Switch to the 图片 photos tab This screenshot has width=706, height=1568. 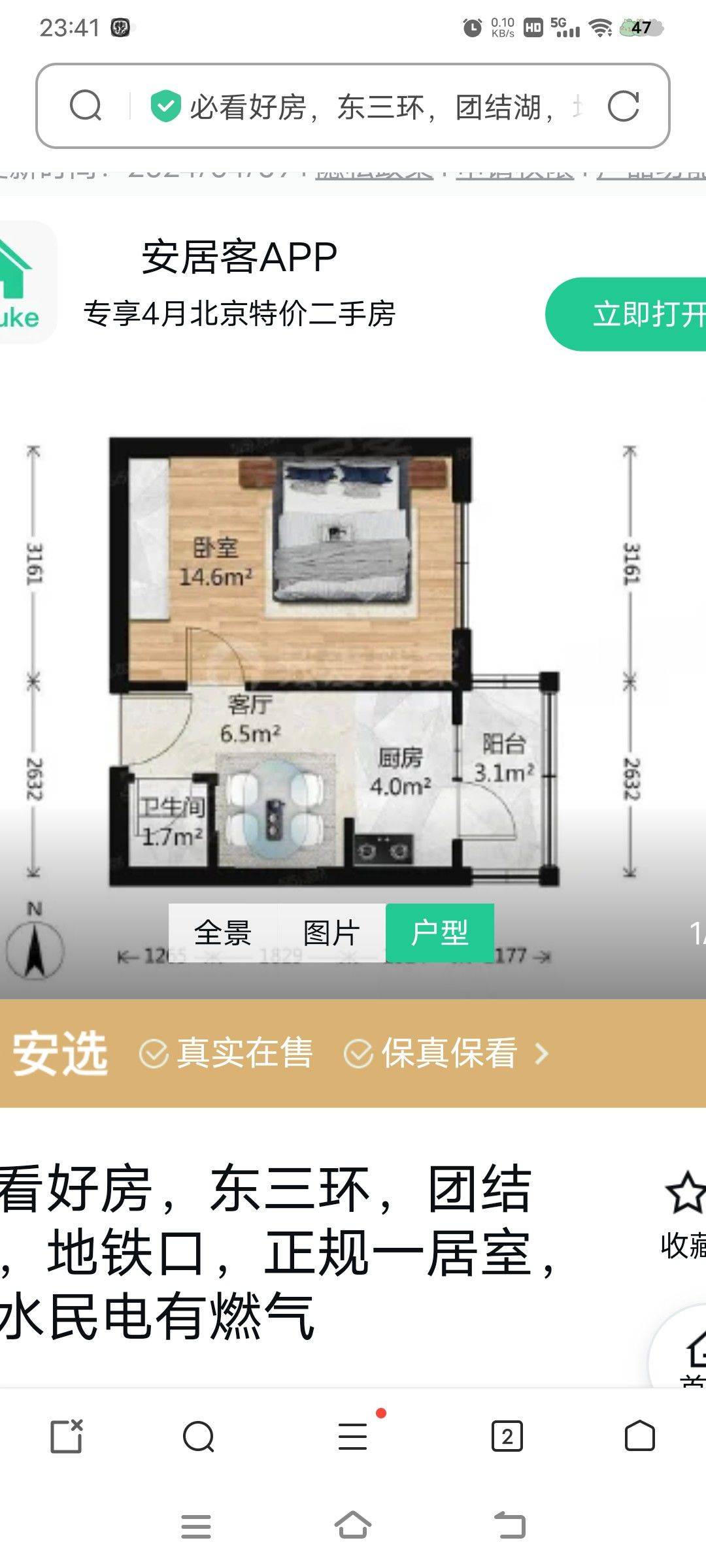tap(331, 932)
